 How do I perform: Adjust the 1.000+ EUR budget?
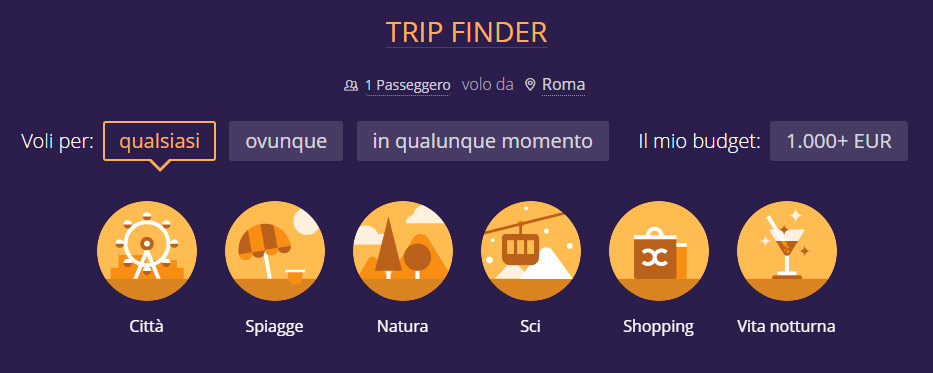coord(839,141)
